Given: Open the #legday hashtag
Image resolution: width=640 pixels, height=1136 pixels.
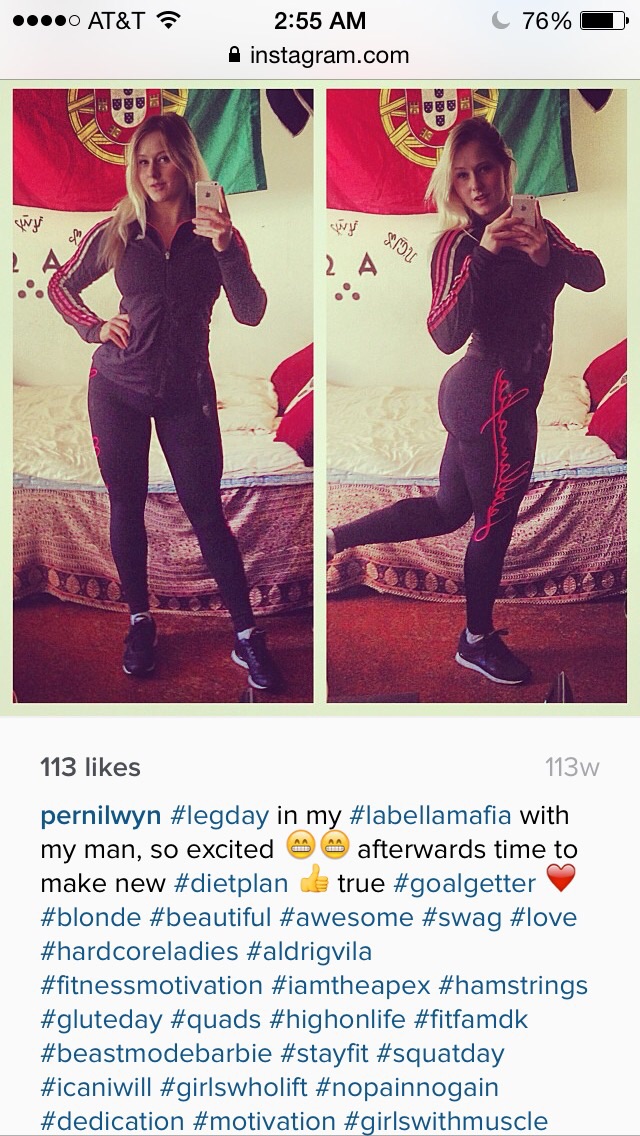Looking at the screenshot, I should [x=219, y=816].
